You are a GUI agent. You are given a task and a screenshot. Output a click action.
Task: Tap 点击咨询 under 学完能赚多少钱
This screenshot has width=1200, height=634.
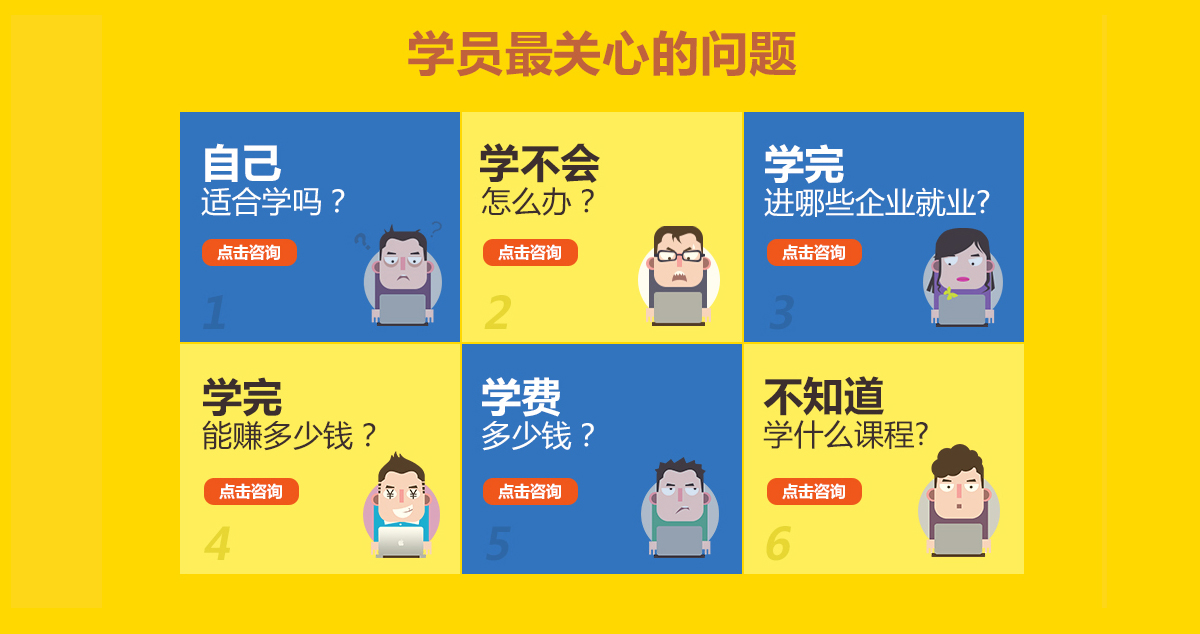pos(251,492)
